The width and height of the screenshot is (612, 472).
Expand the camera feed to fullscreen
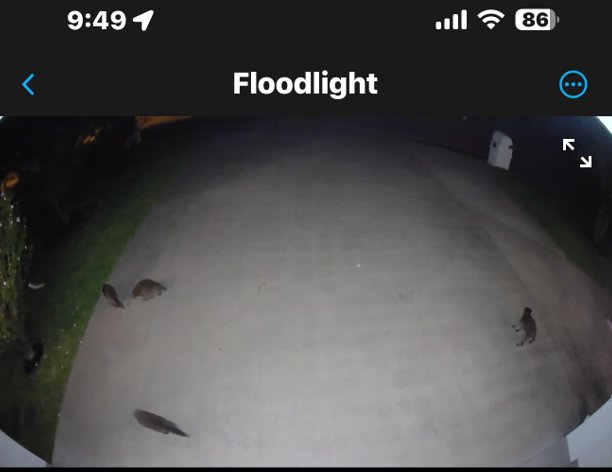coord(577,153)
